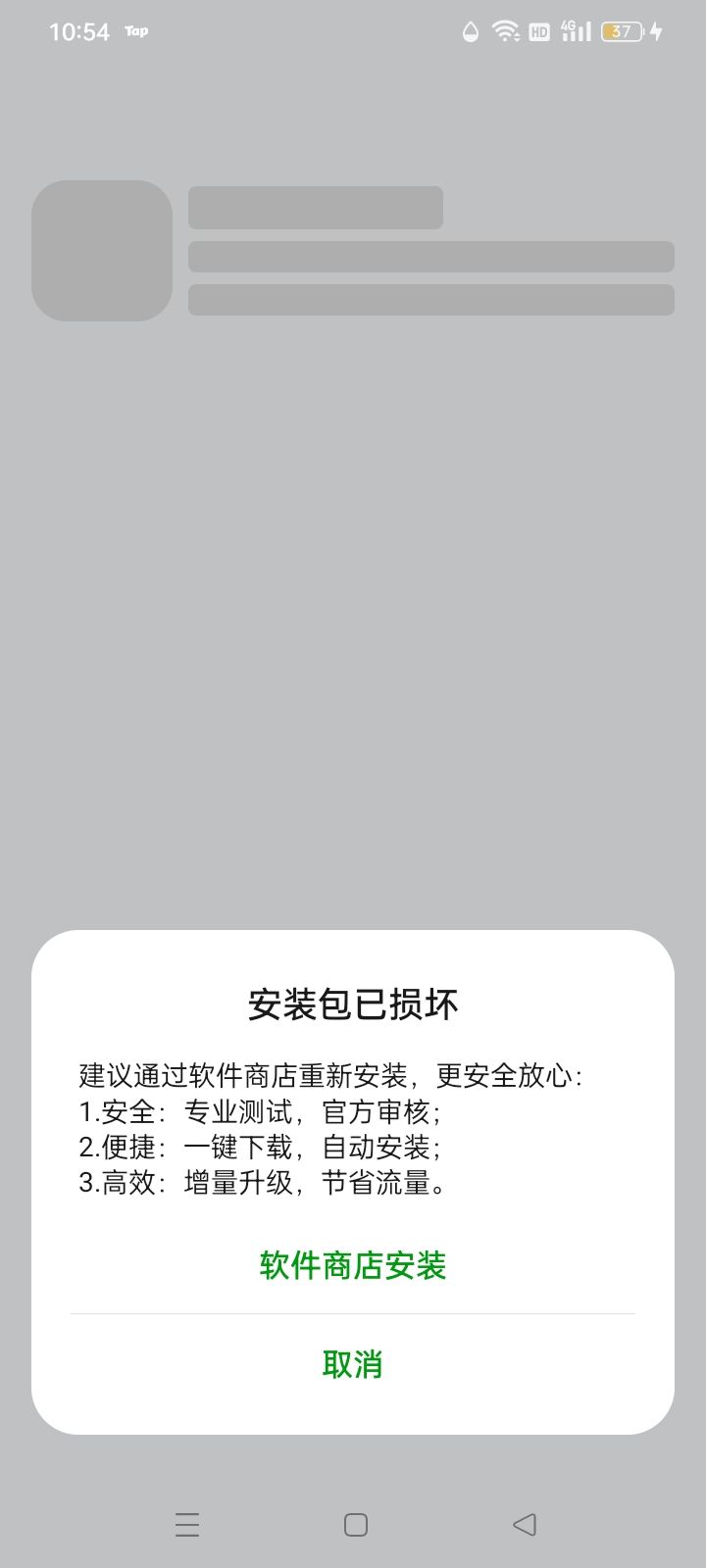This screenshot has height=1568, width=706.
Task: Tap the clock showing 10:54
Action: 82,31
